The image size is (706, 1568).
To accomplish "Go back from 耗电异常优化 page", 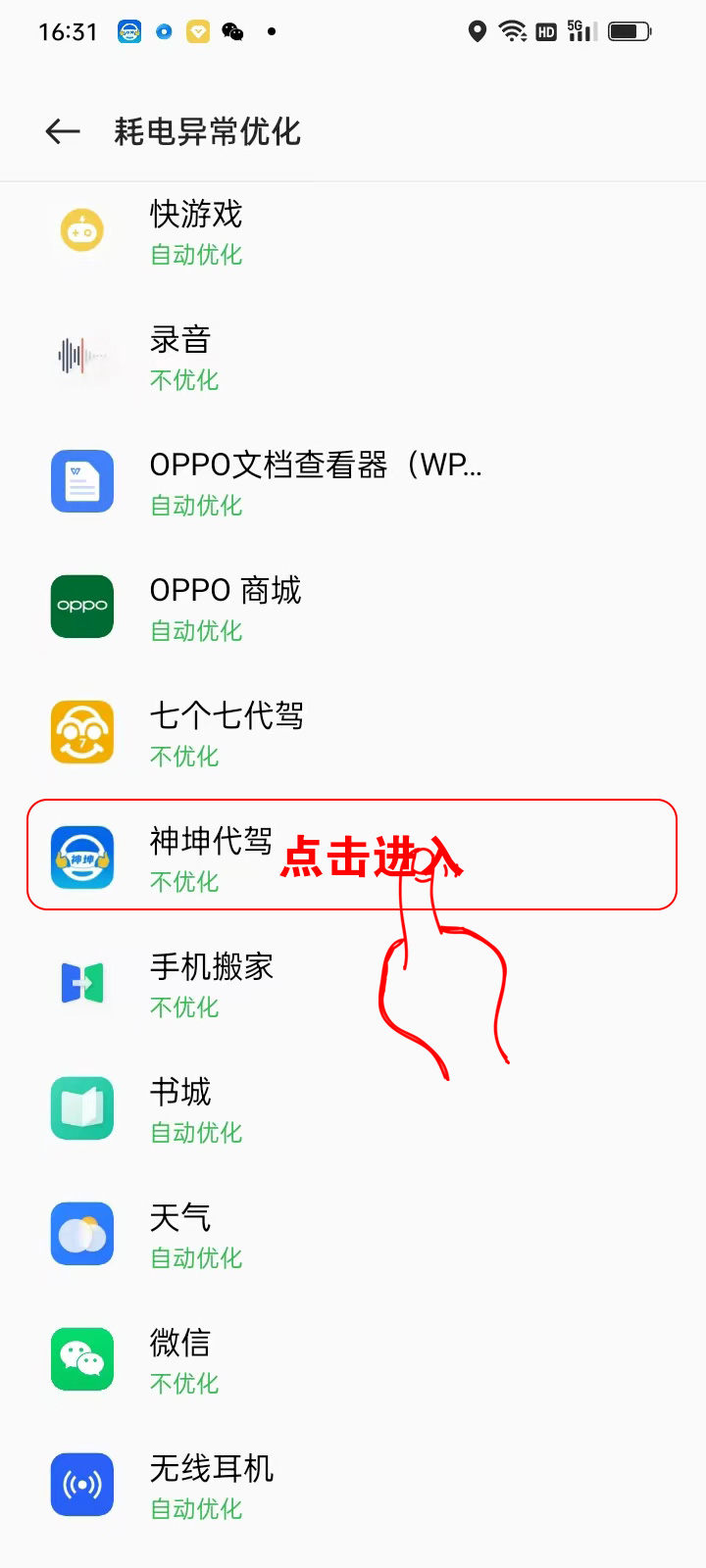I will (x=63, y=131).
